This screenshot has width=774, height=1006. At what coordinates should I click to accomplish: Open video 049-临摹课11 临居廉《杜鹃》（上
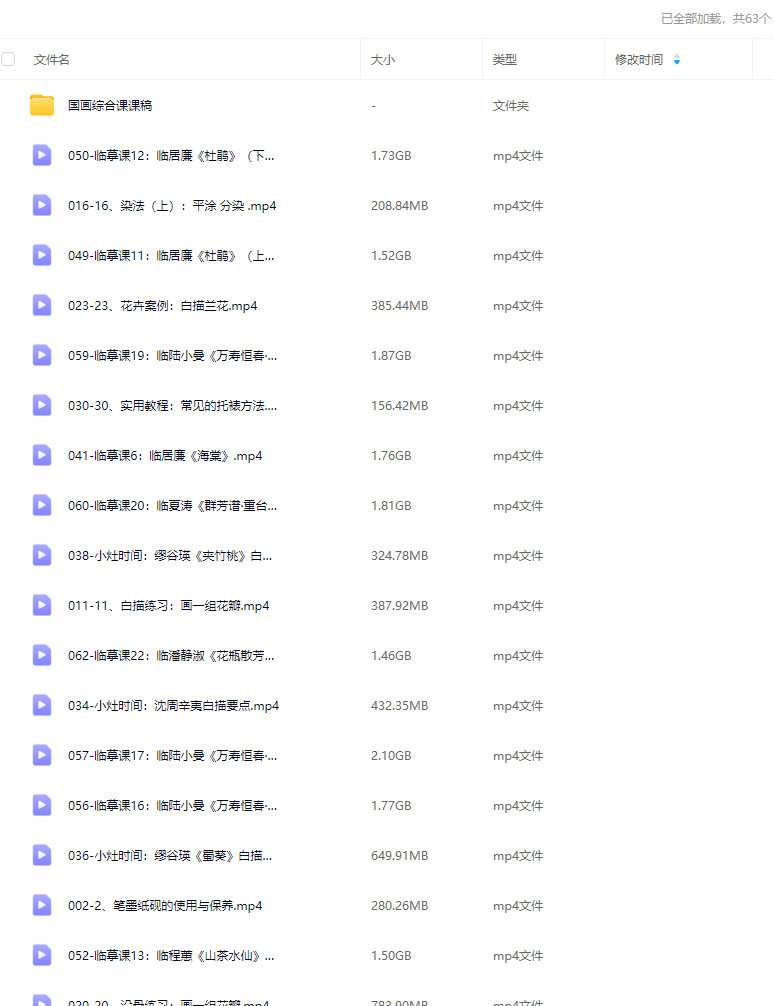pos(170,256)
